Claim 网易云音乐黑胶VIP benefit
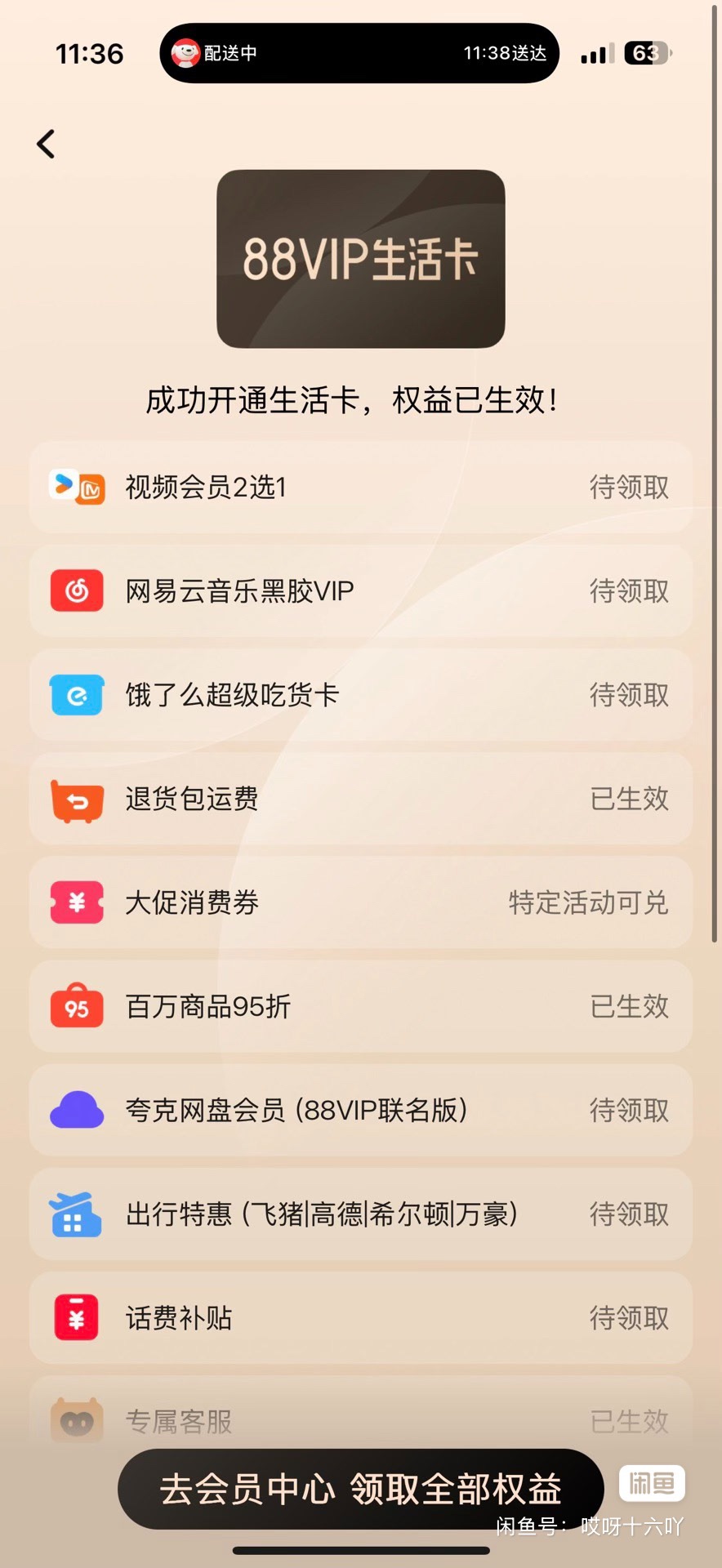This screenshot has width=722, height=1568. [x=360, y=591]
